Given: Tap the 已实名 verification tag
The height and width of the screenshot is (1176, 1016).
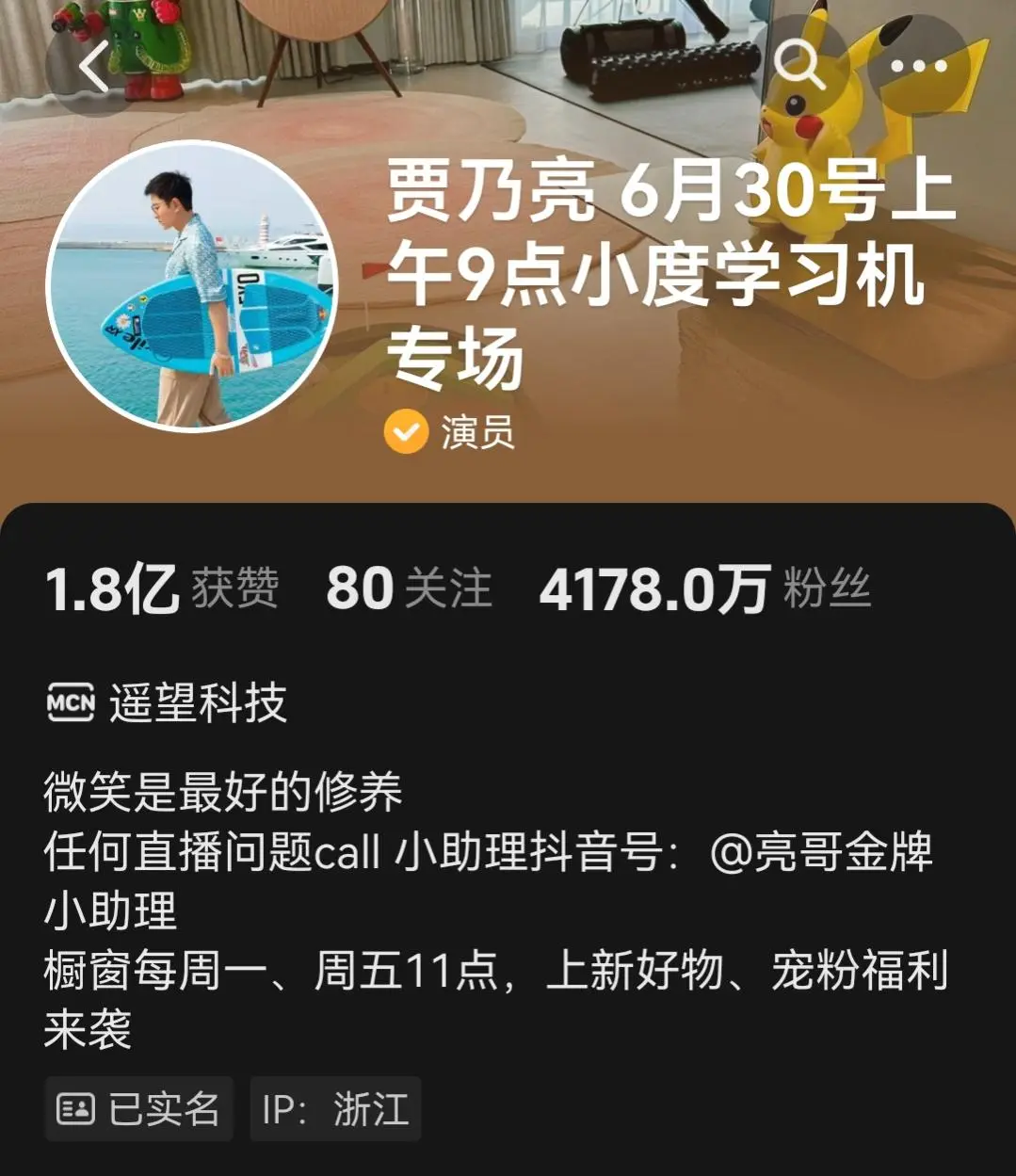Looking at the screenshot, I should pyautogui.click(x=138, y=1109).
